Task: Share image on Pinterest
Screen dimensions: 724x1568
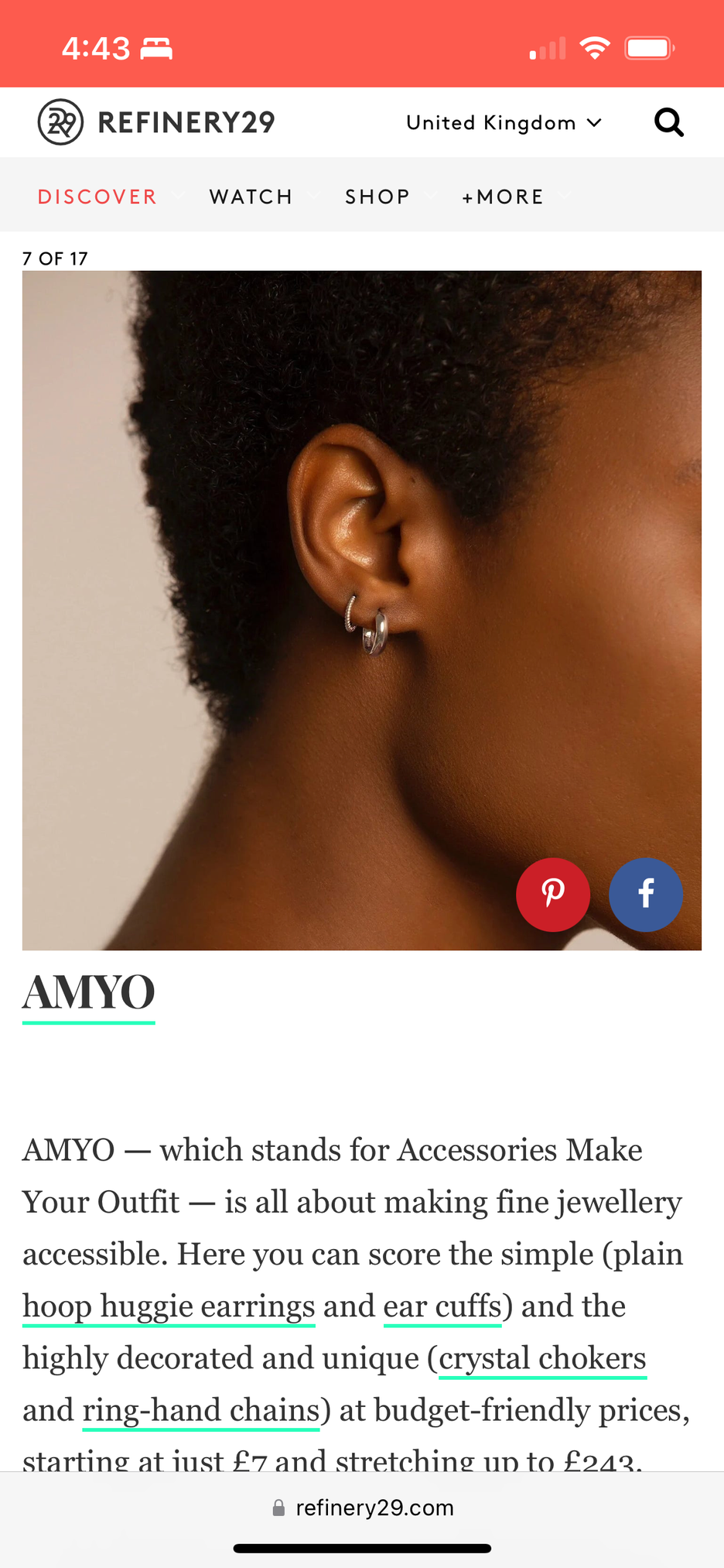Action: pyautogui.click(x=553, y=894)
